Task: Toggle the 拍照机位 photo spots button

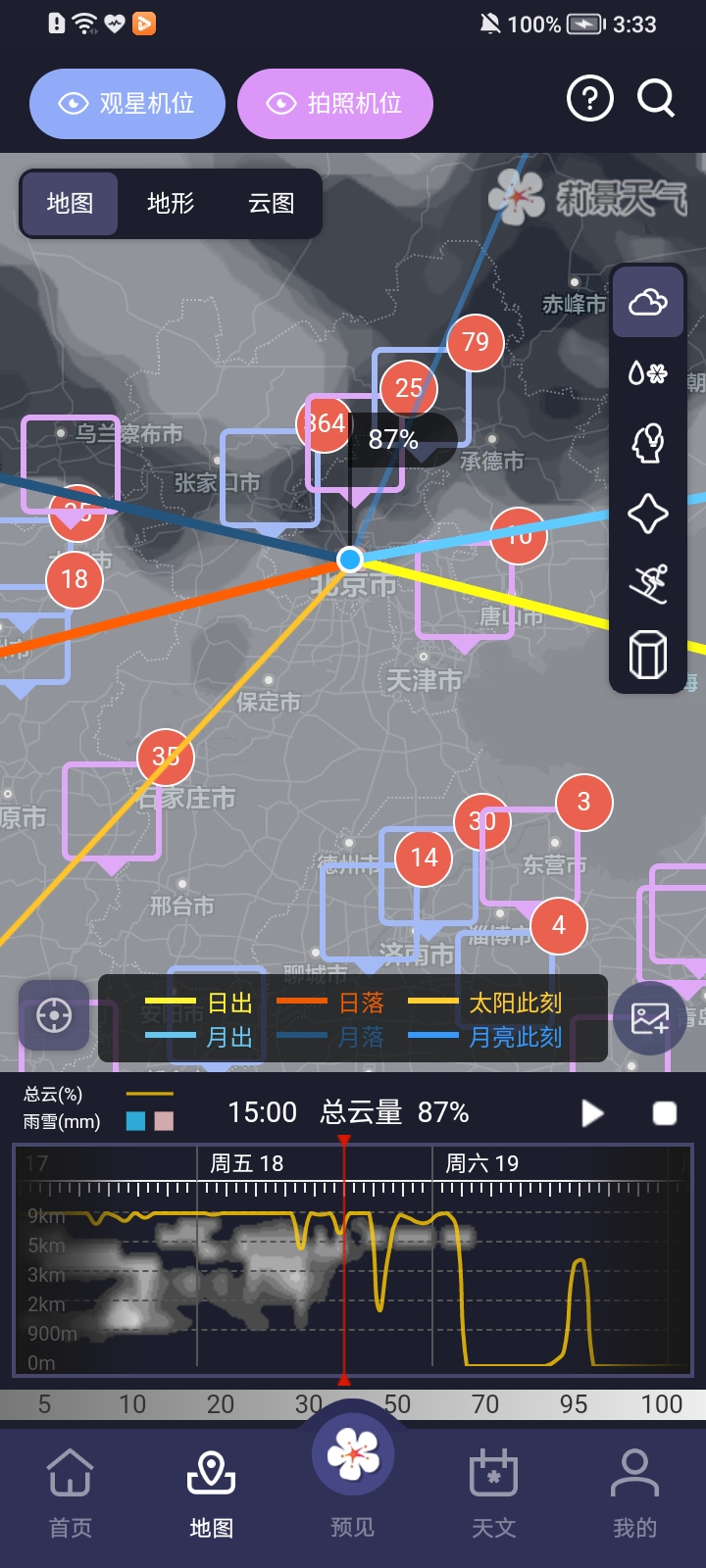Action: pos(335,104)
